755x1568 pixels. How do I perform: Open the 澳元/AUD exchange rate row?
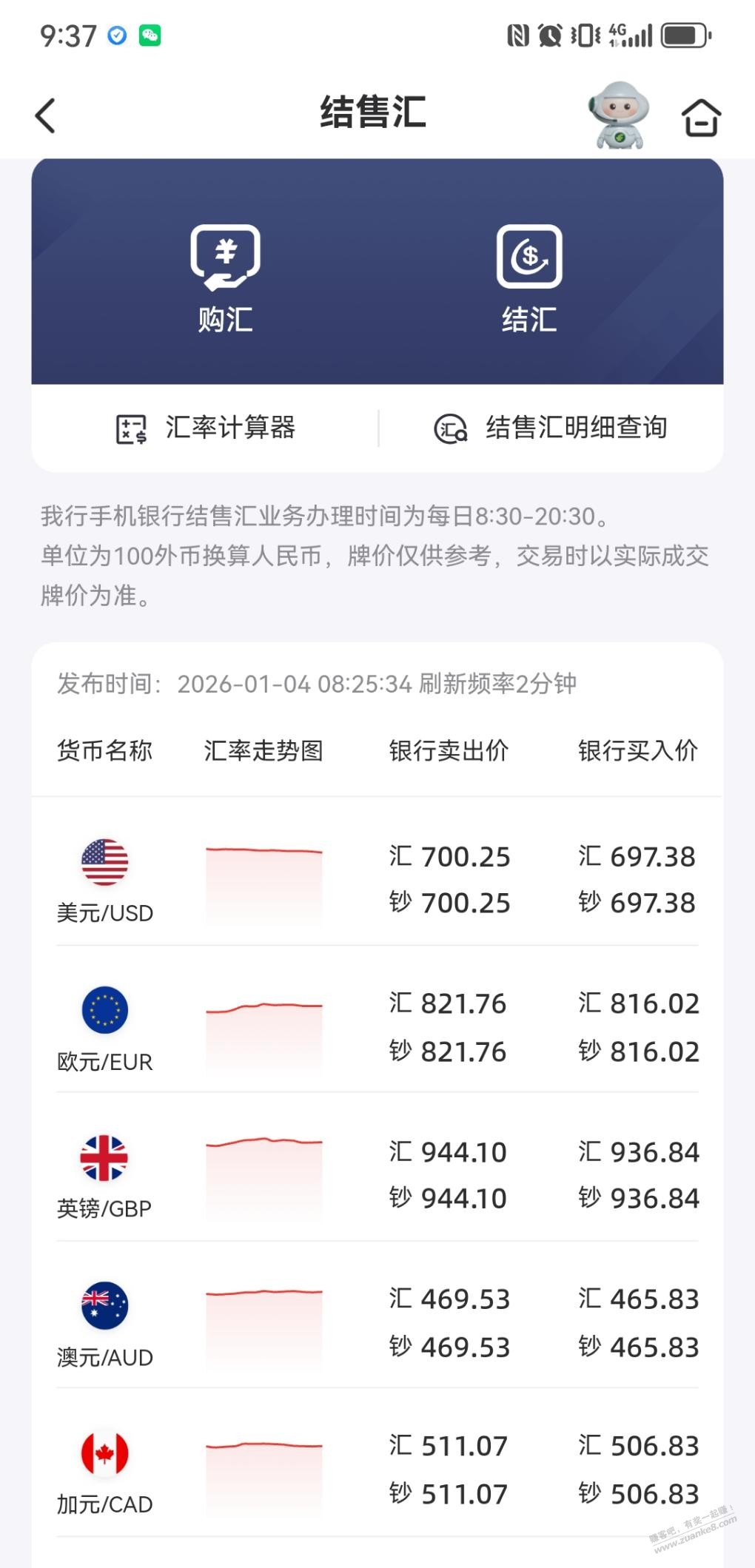[377, 1322]
